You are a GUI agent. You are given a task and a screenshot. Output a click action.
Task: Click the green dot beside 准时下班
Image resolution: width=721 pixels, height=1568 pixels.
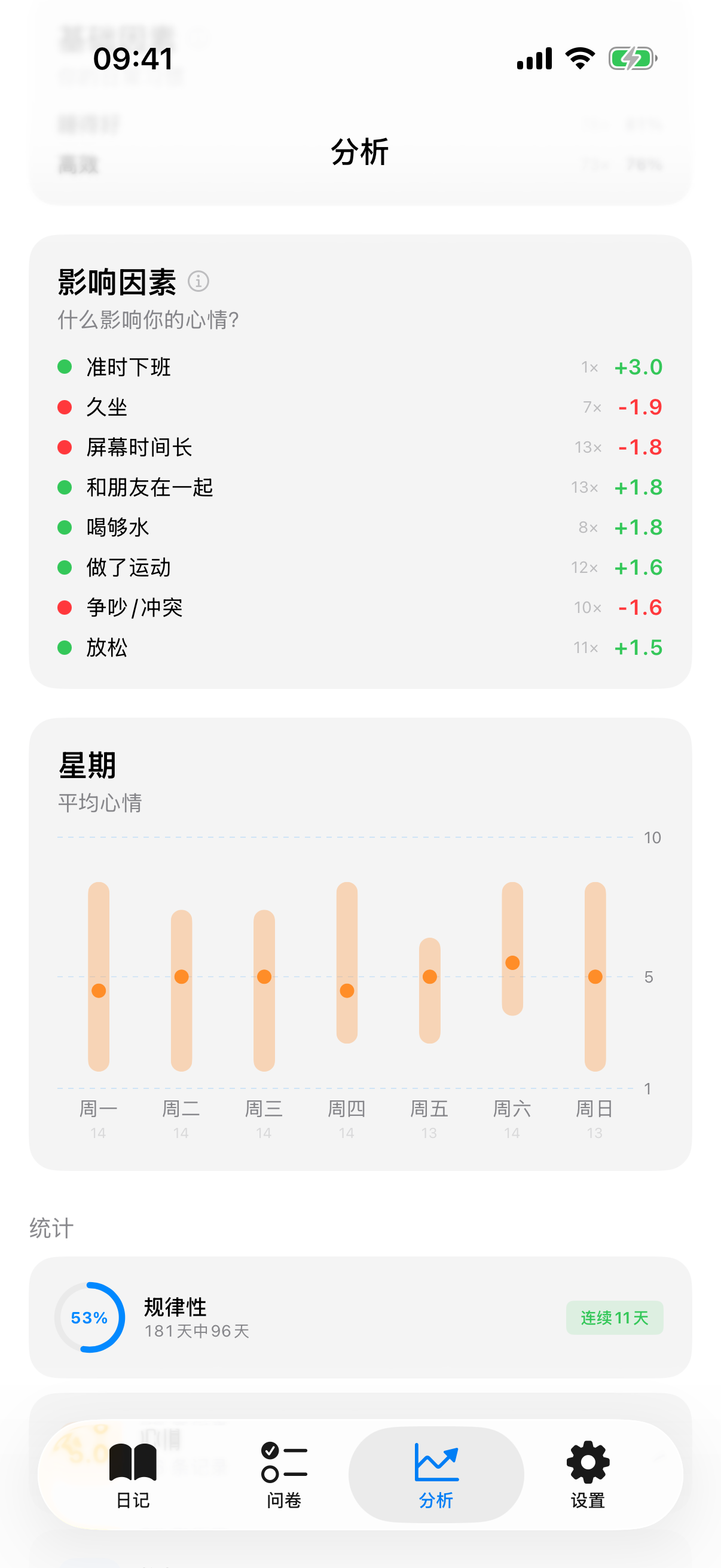click(x=65, y=366)
